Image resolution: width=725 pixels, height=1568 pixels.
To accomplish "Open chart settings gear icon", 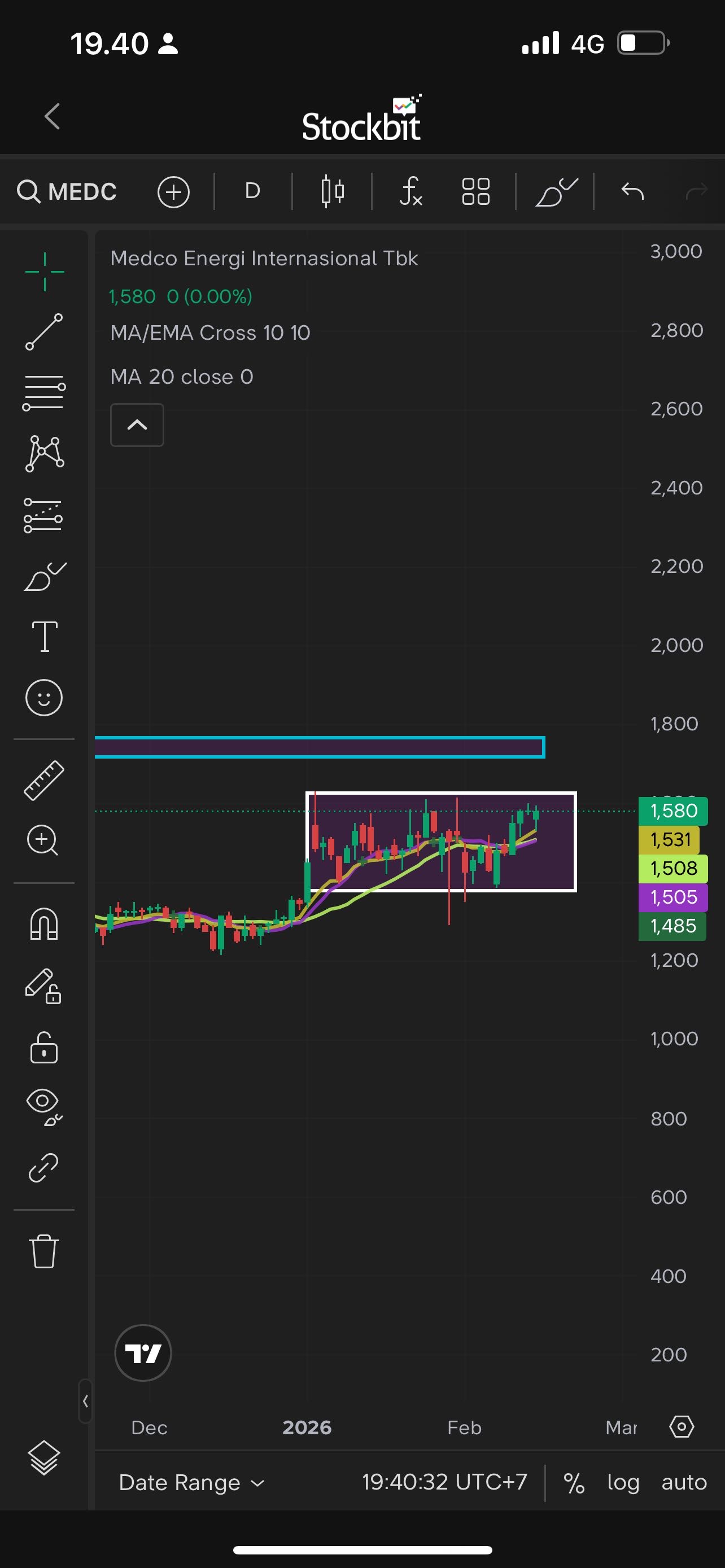I will (x=681, y=1426).
